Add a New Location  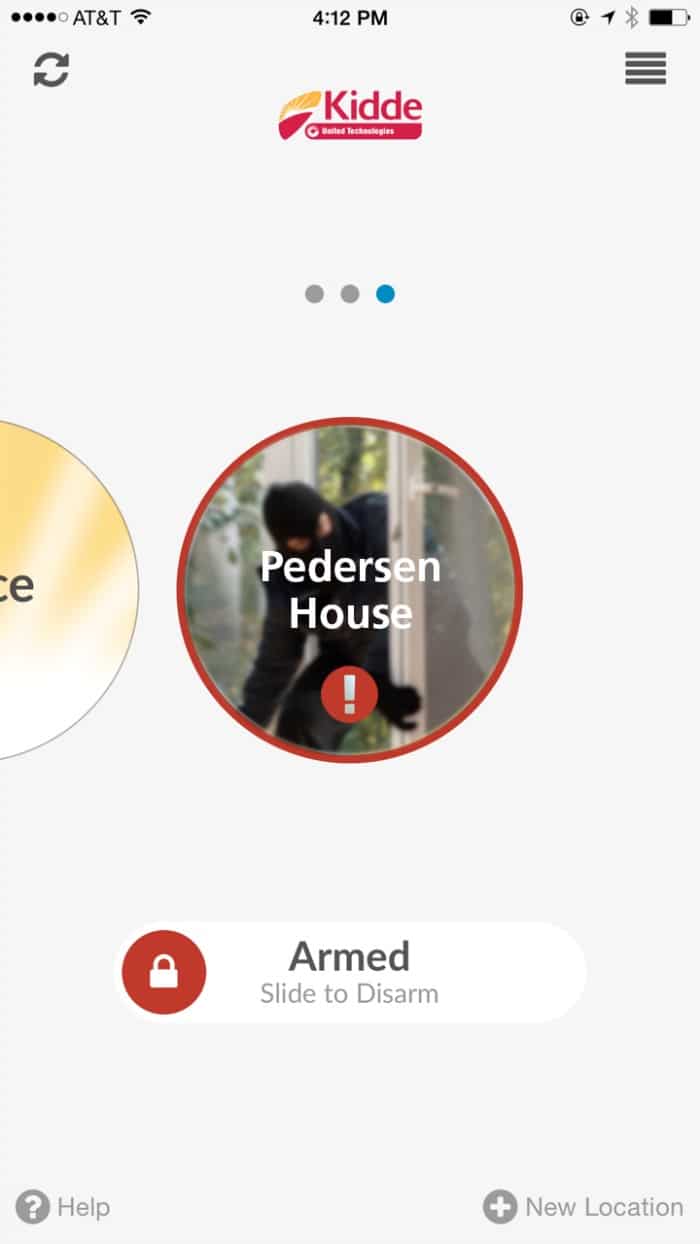pos(583,1207)
